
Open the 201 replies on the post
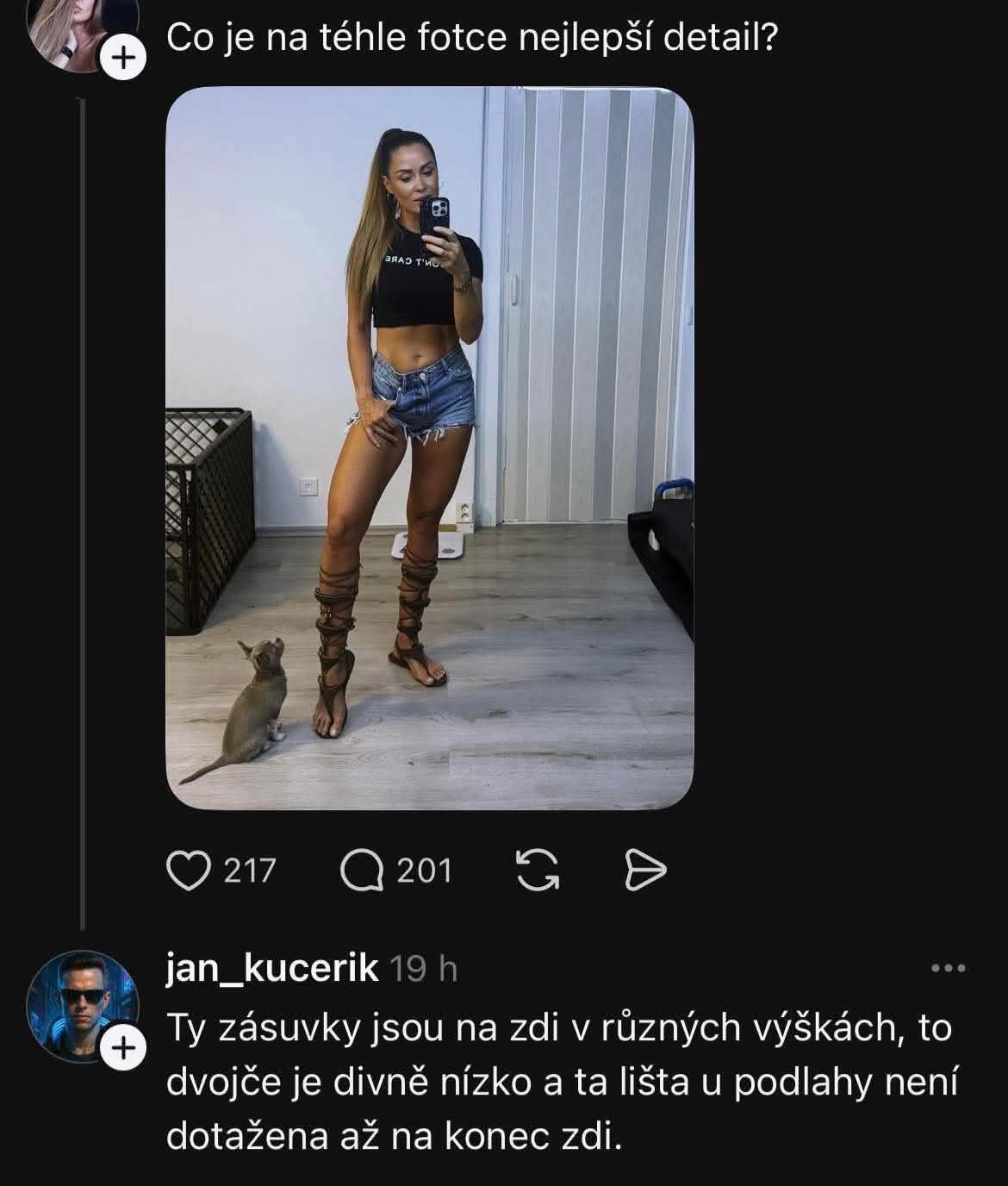pyautogui.click(x=362, y=871)
